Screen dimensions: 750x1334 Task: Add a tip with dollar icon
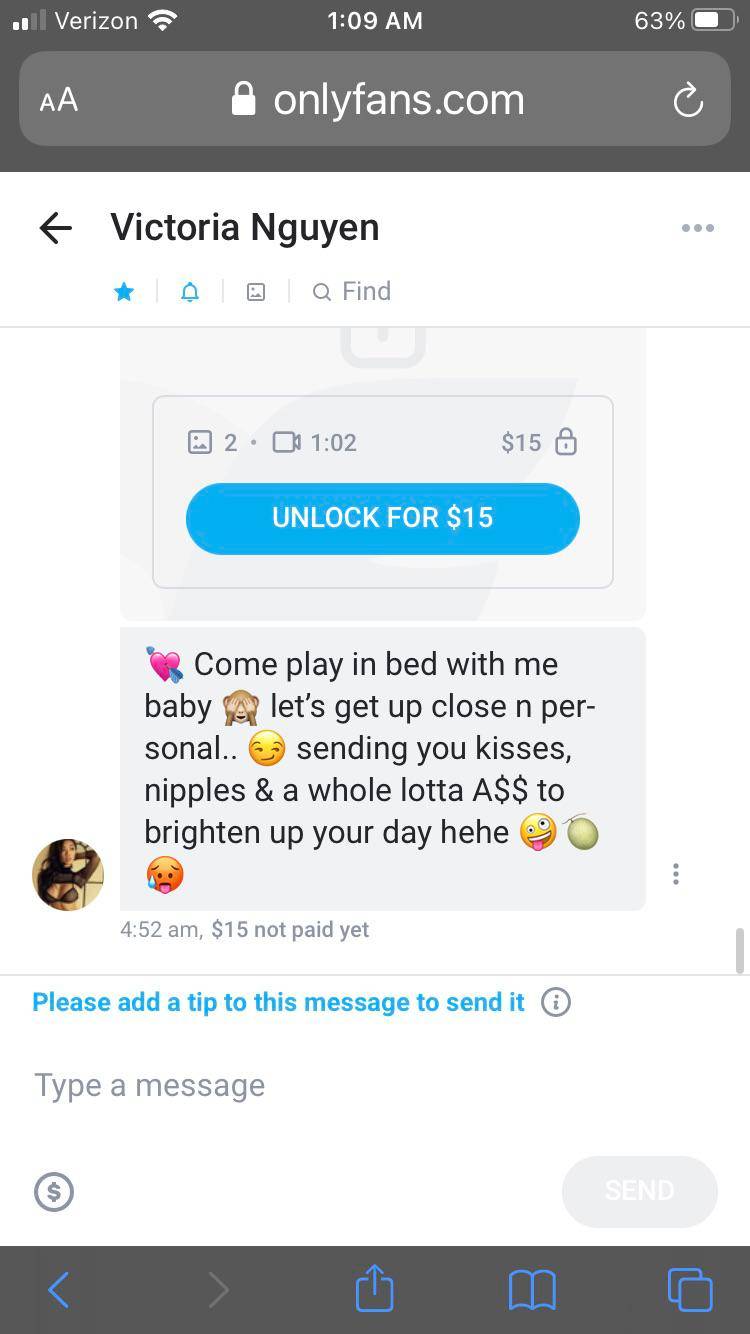[54, 1191]
